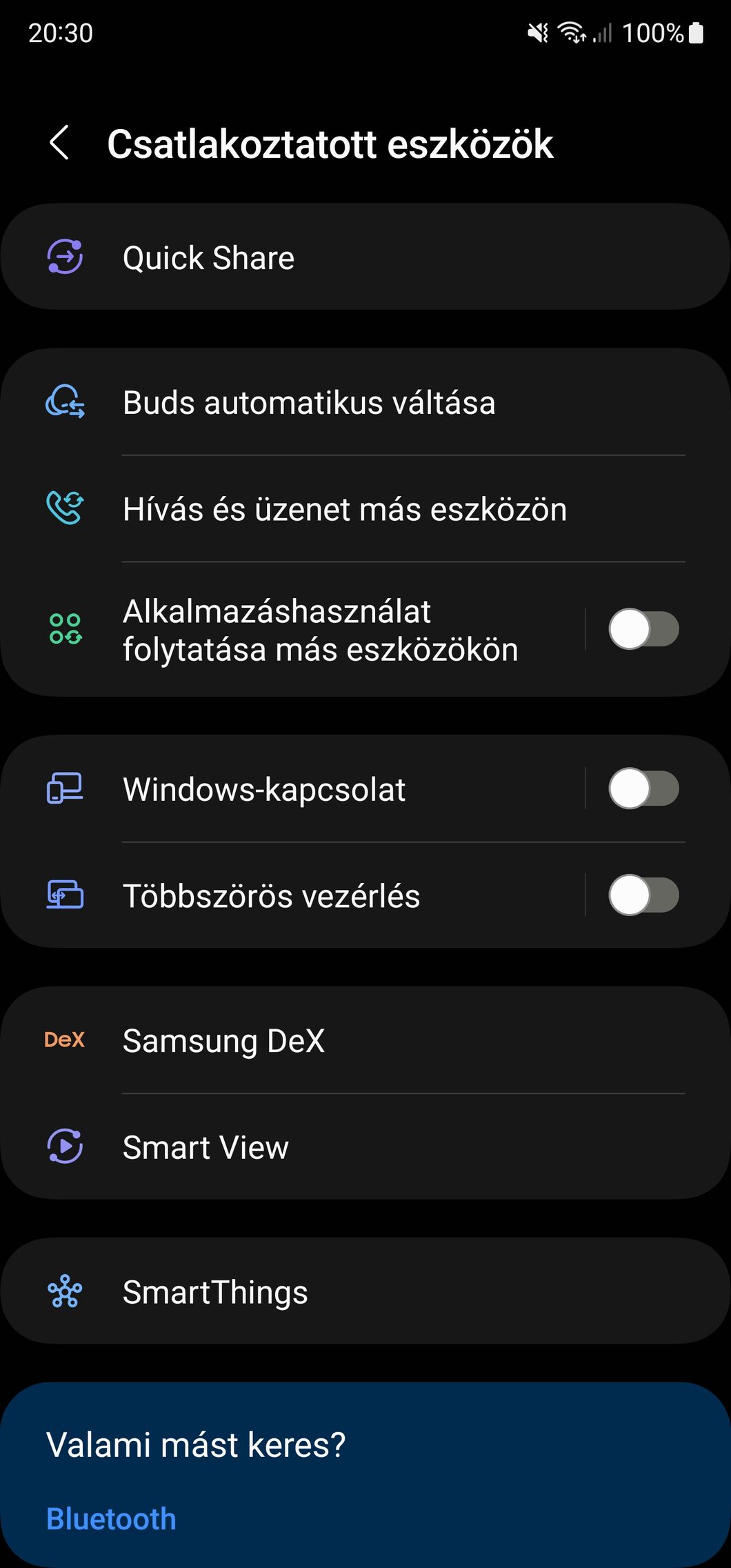
Task: Open Smart View
Action: (365, 1147)
